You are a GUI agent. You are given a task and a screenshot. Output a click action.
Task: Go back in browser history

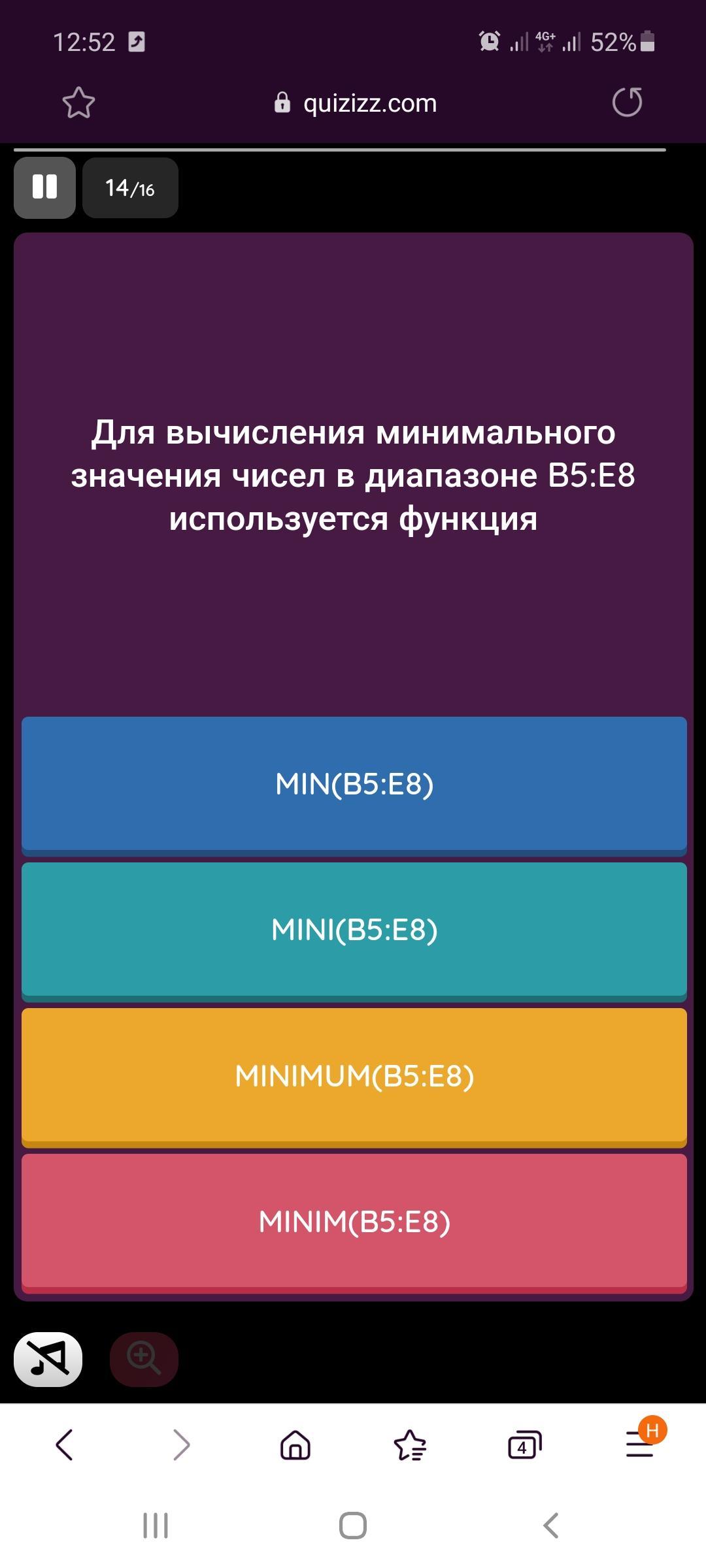pos(64,1445)
